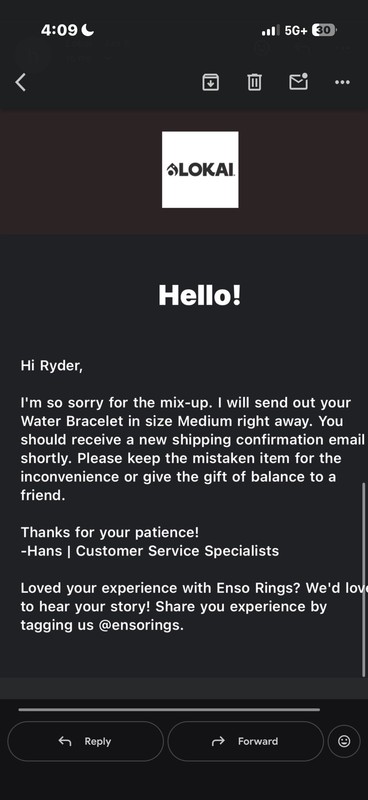Forward this email

click(x=246, y=741)
